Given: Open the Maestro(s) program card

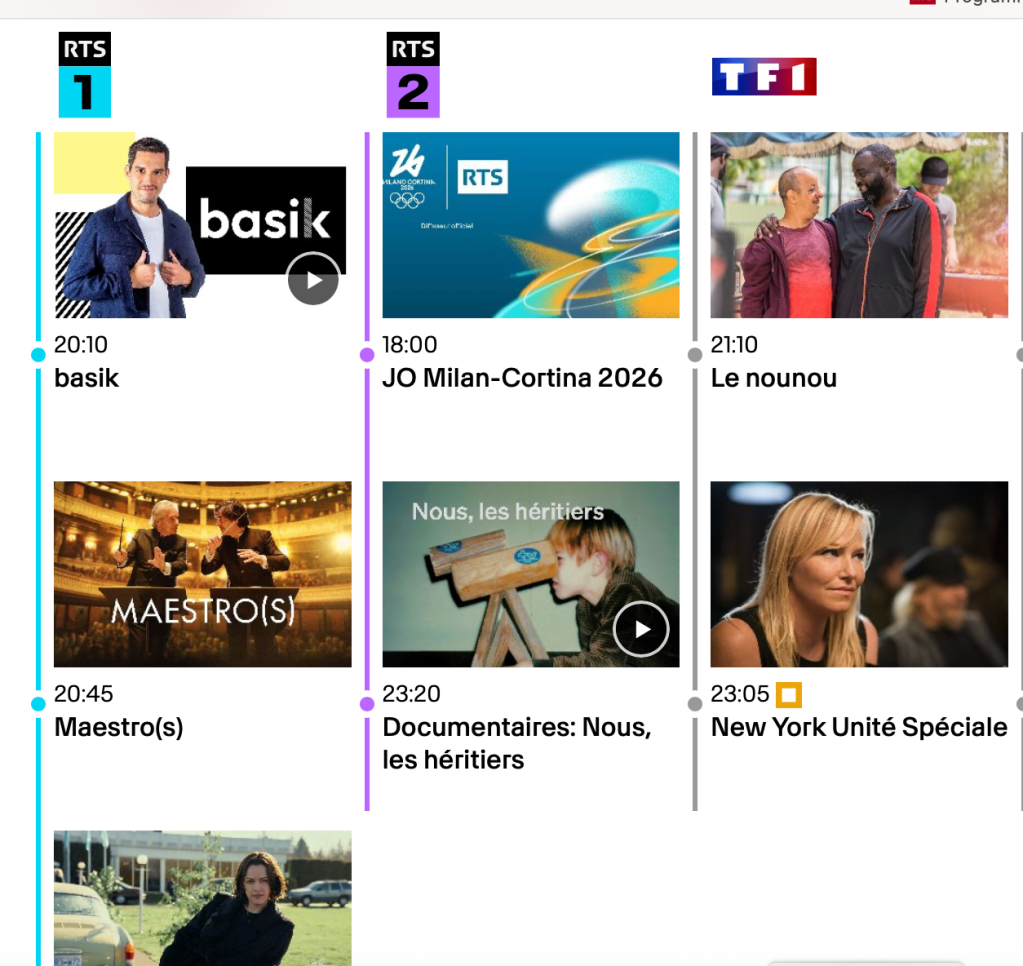Looking at the screenshot, I should [x=202, y=574].
